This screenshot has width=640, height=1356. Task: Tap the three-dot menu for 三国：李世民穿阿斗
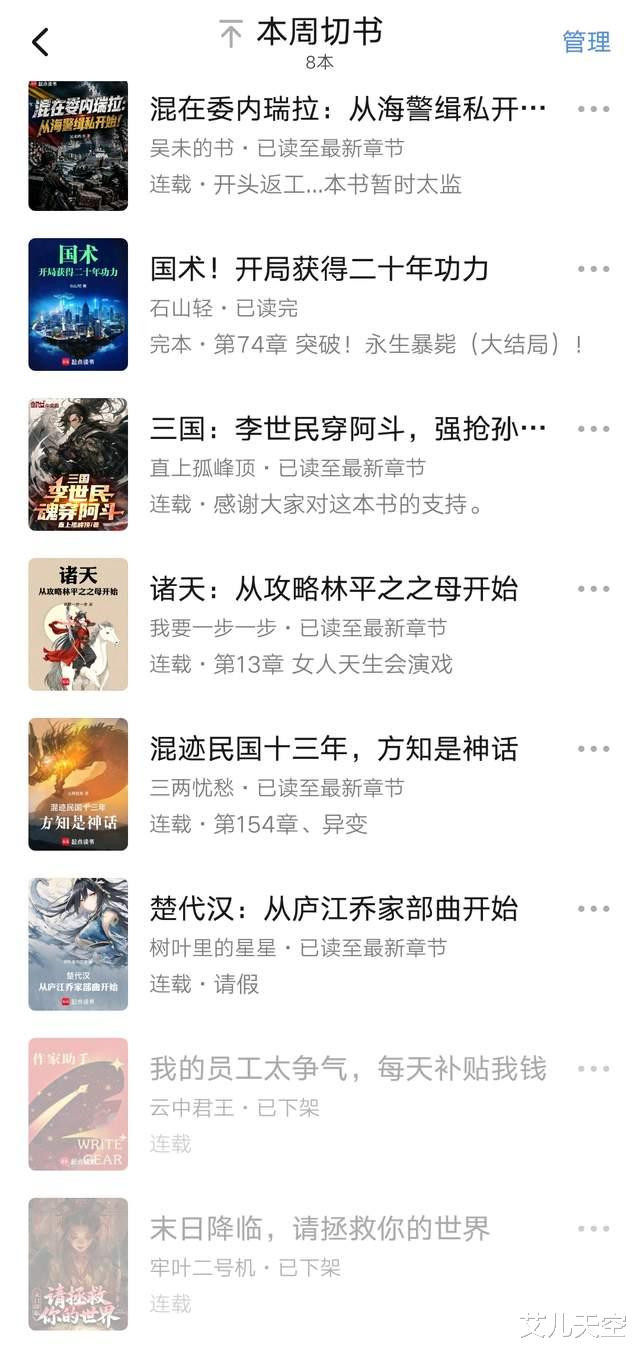tap(593, 429)
